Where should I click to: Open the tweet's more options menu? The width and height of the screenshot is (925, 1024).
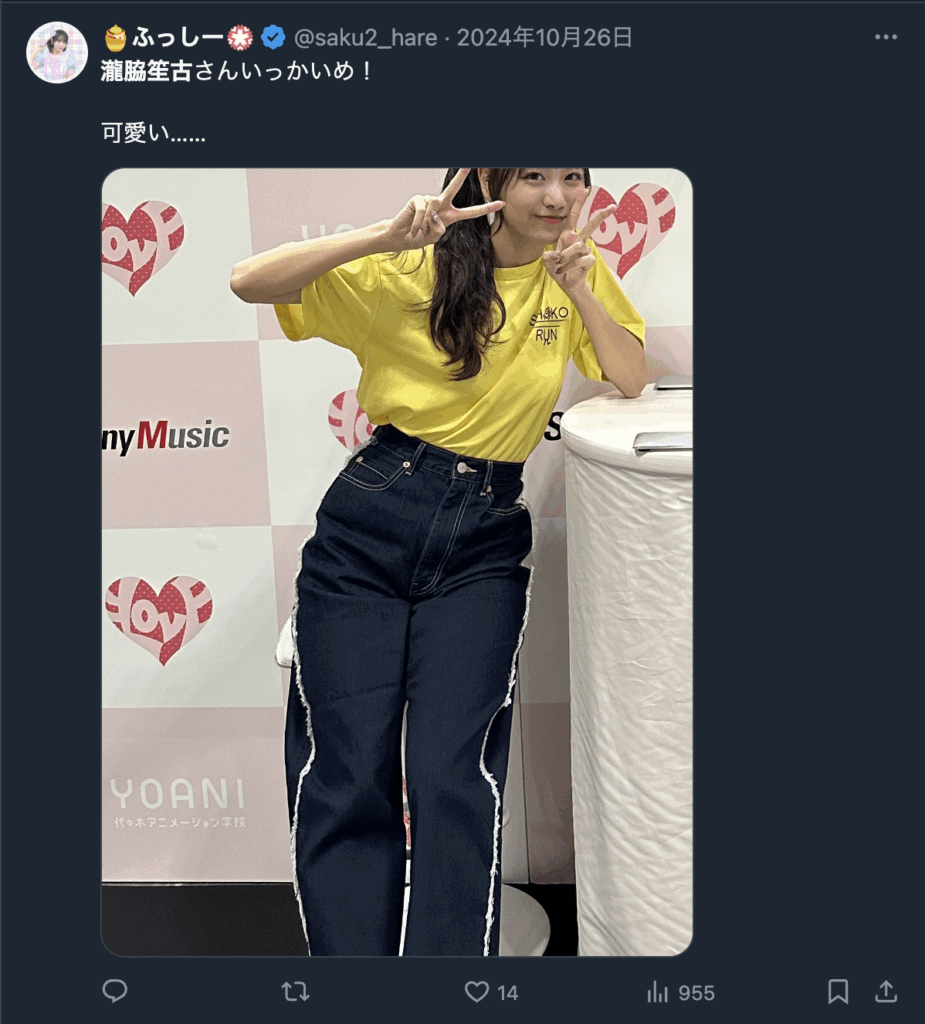coord(886,37)
